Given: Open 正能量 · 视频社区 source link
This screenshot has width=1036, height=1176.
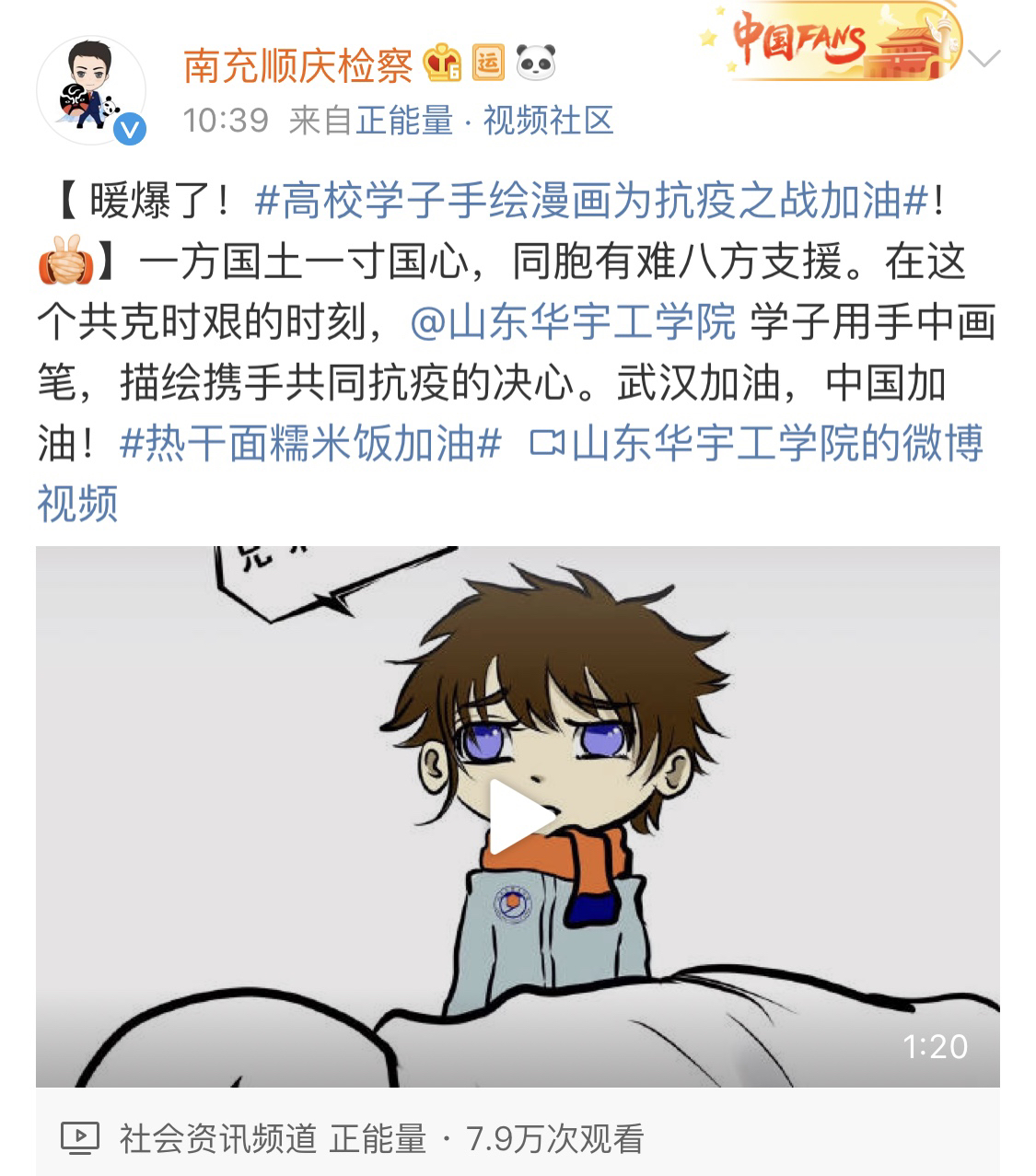Looking at the screenshot, I should click(x=484, y=121).
